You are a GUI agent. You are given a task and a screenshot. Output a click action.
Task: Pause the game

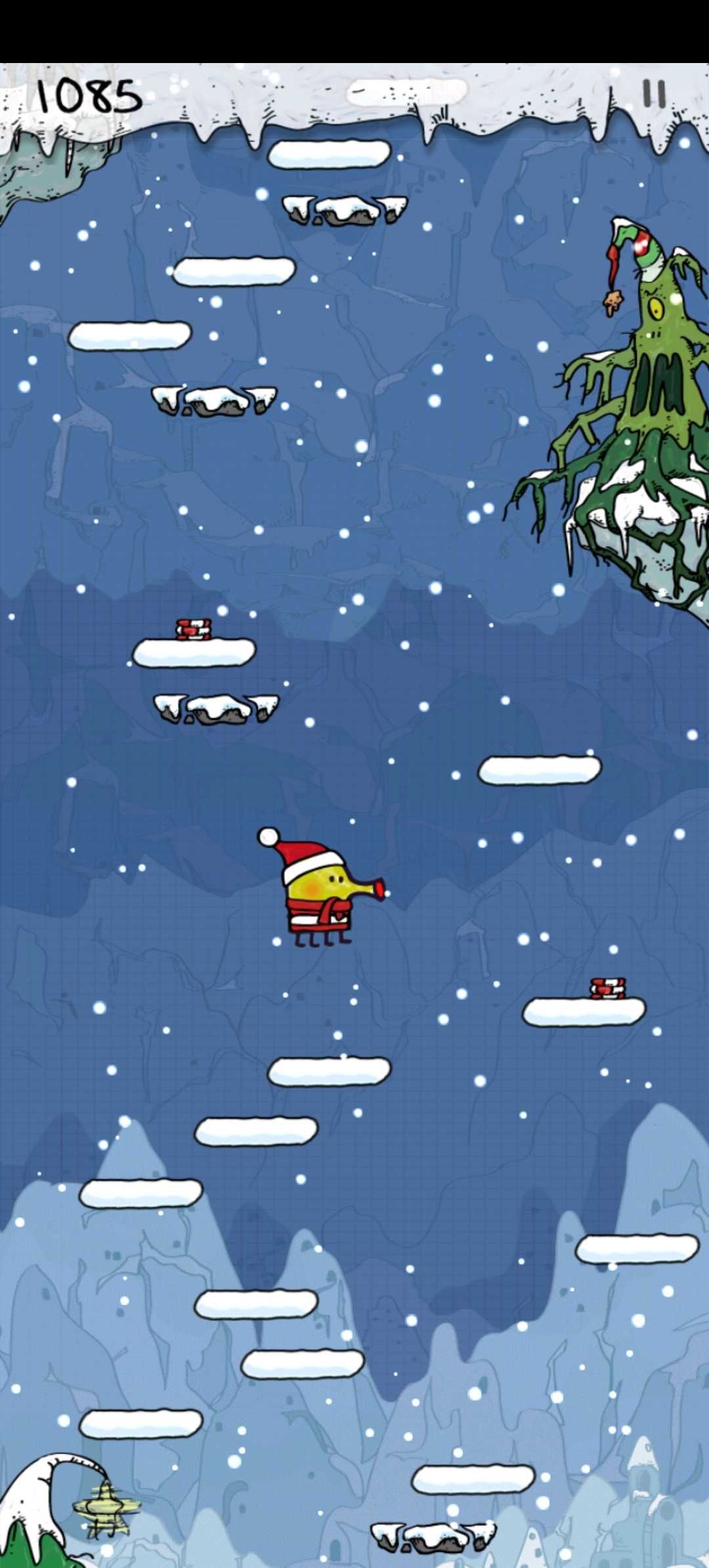pos(654,93)
